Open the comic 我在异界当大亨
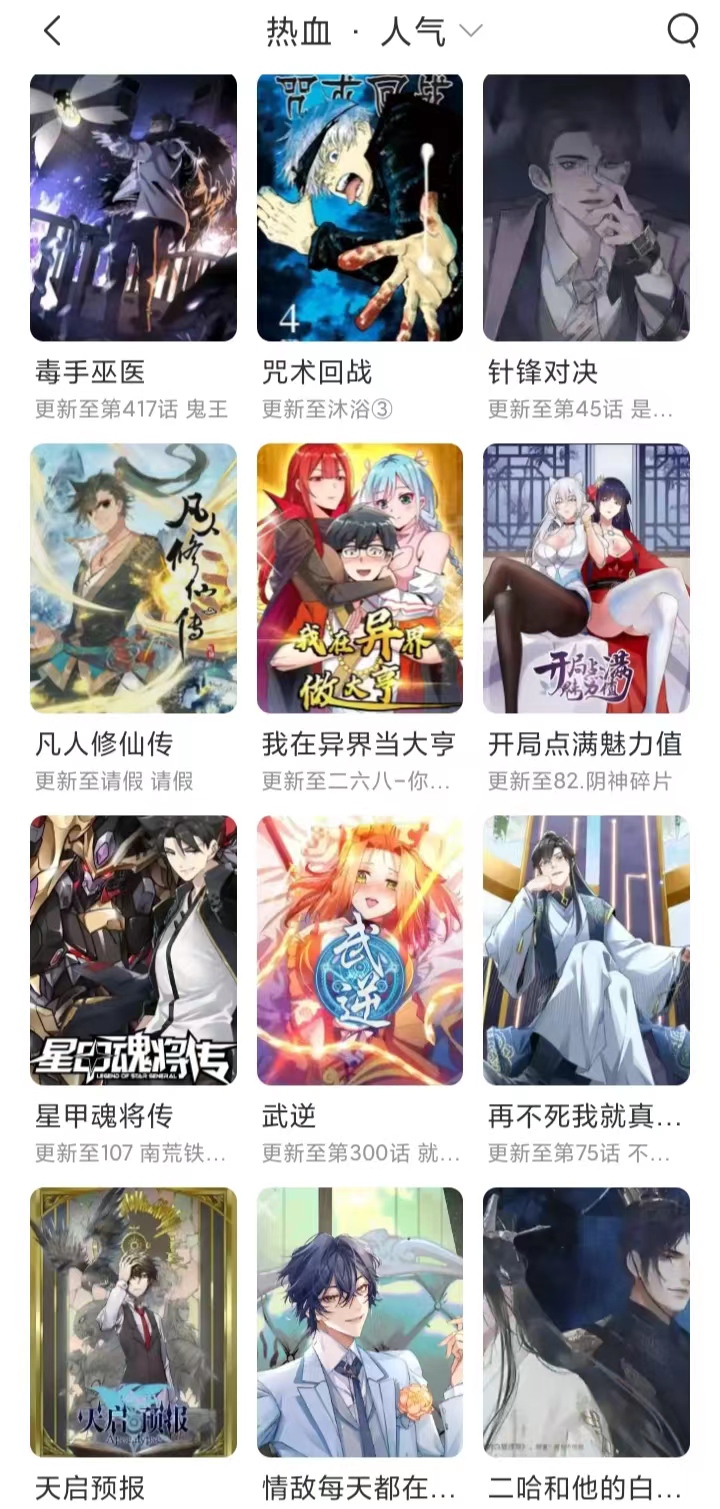Image resolution: width=720 pixels, height=1509 pixels. [x=359, y=578]
